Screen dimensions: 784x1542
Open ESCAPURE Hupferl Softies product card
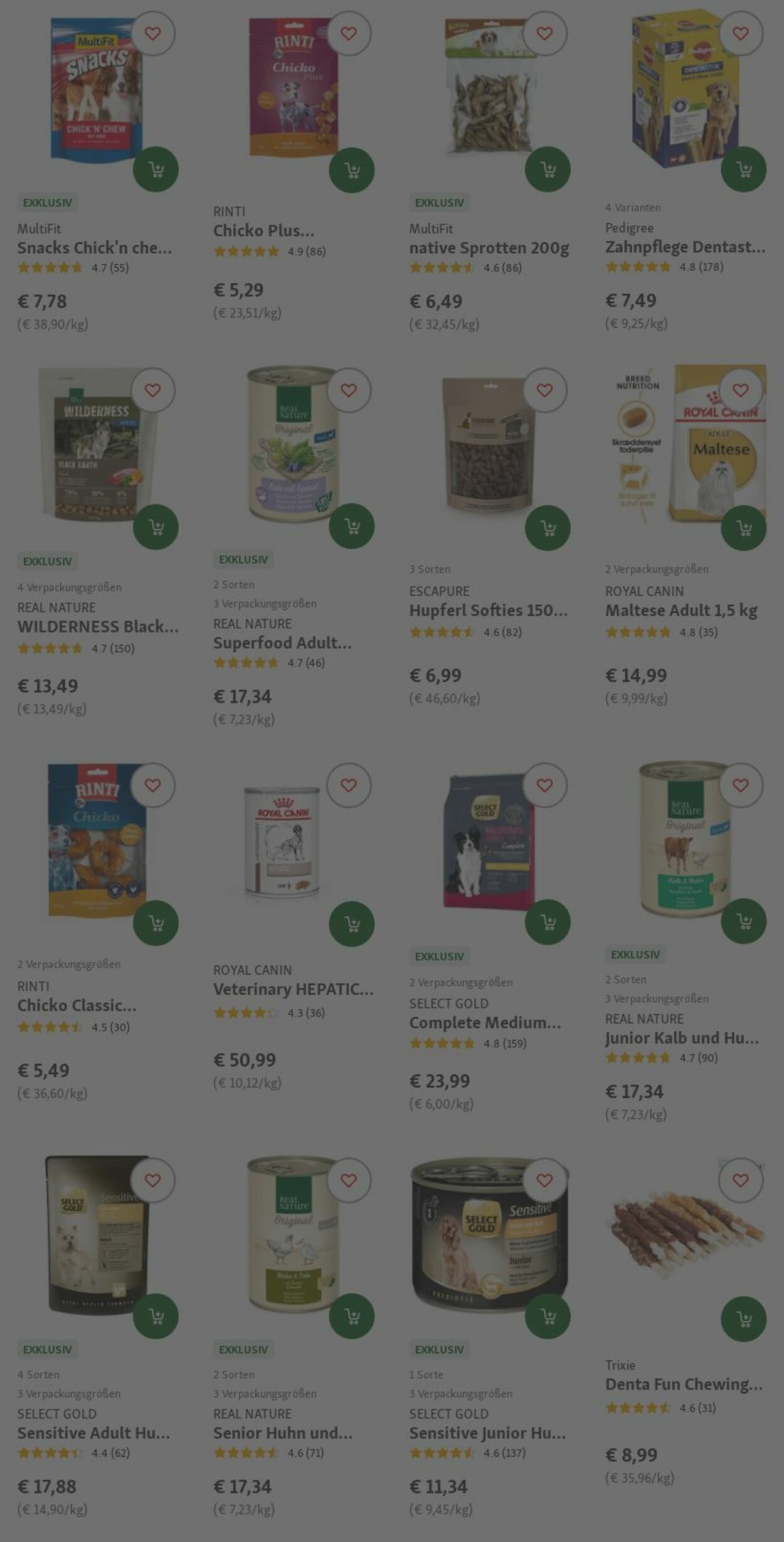tap(488, 610)
